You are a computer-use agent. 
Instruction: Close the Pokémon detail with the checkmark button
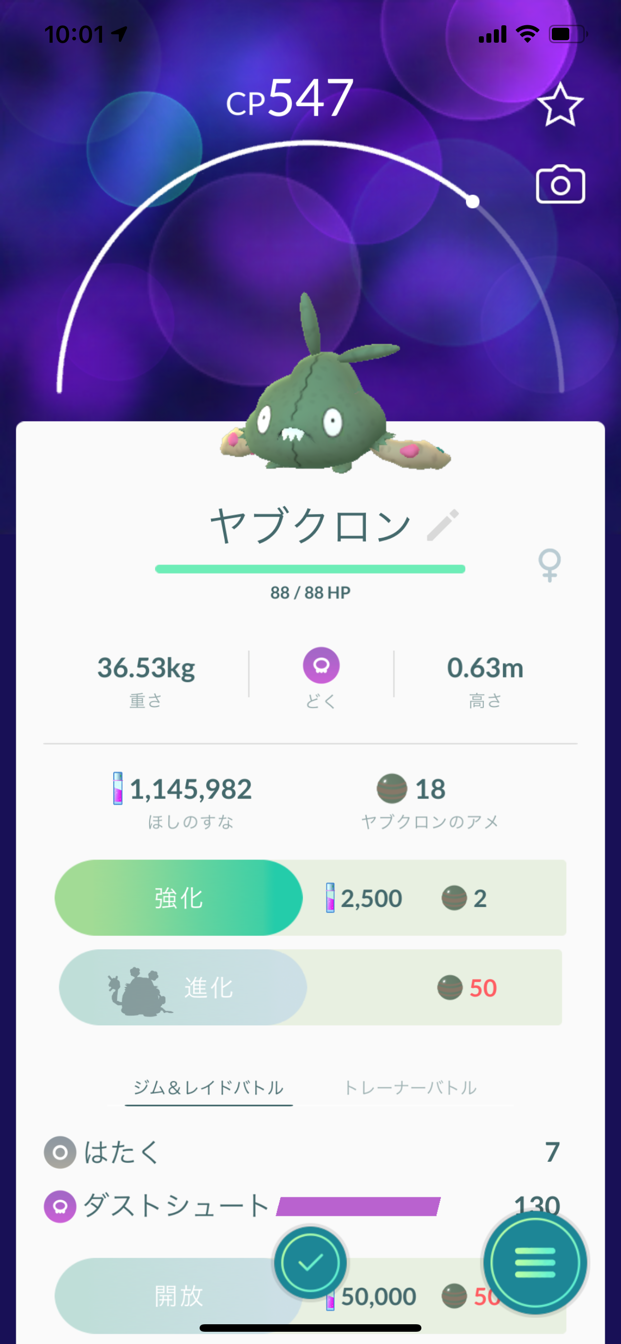pos(310,1263)
